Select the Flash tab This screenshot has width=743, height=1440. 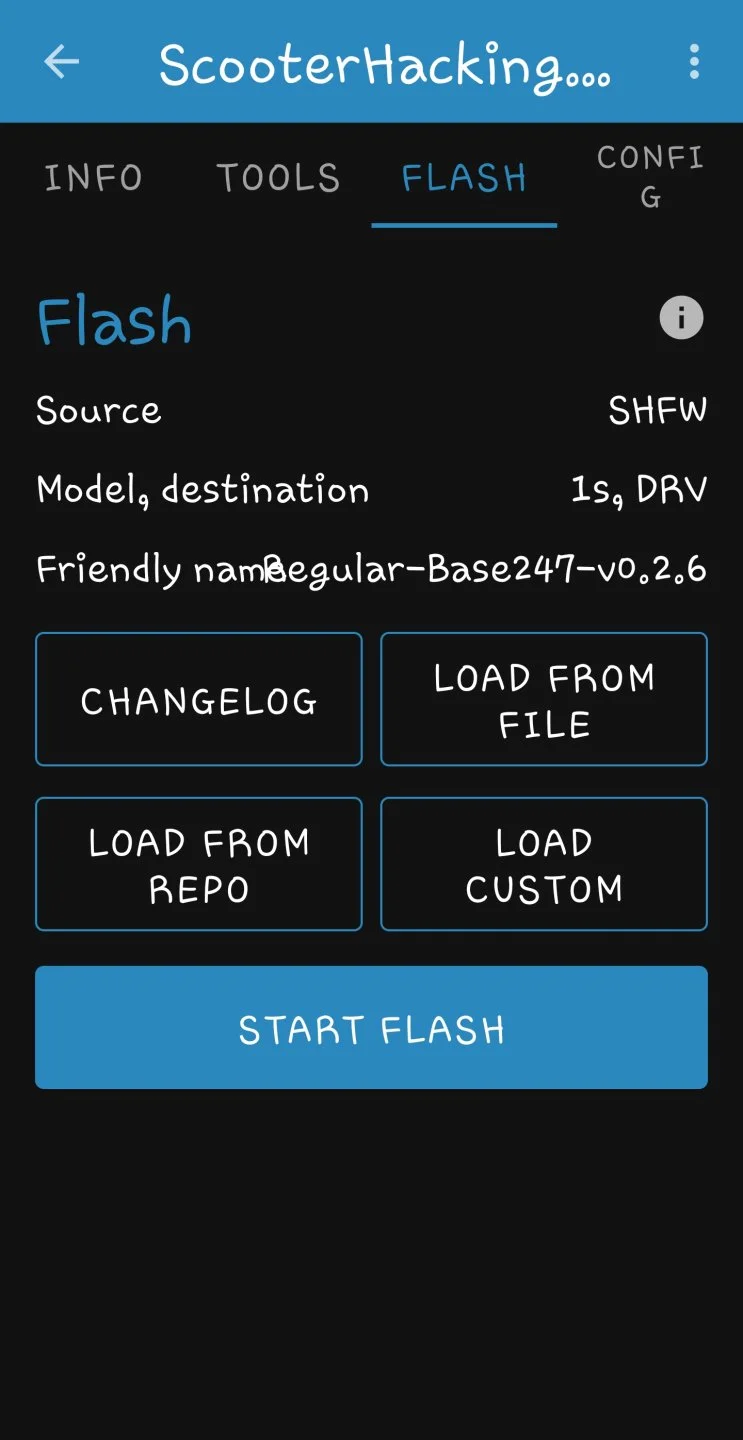coord(464,178)
